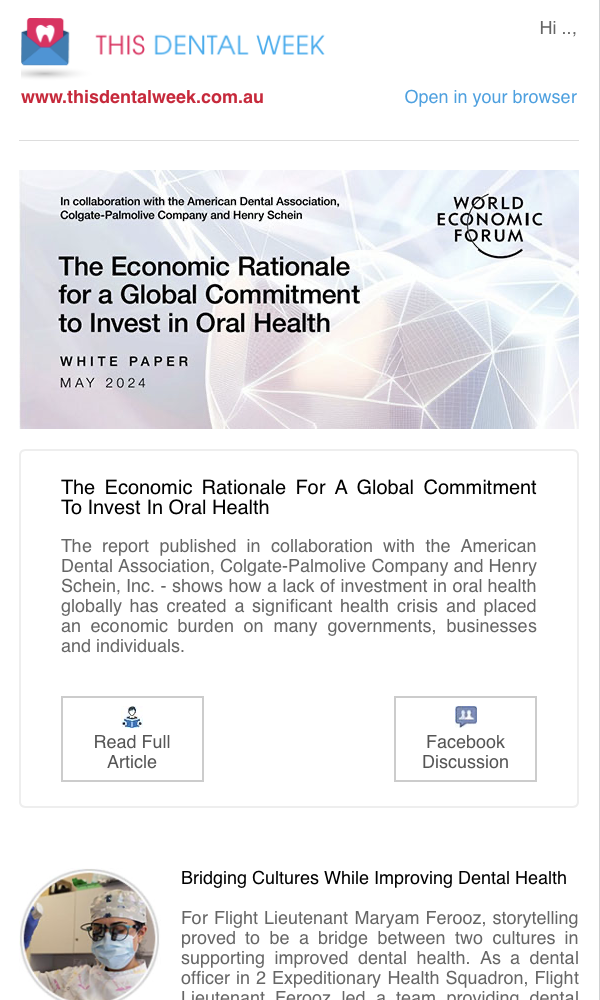
Task: Open the Economic Rationale article headline
Action: click(x=298, y=497)
